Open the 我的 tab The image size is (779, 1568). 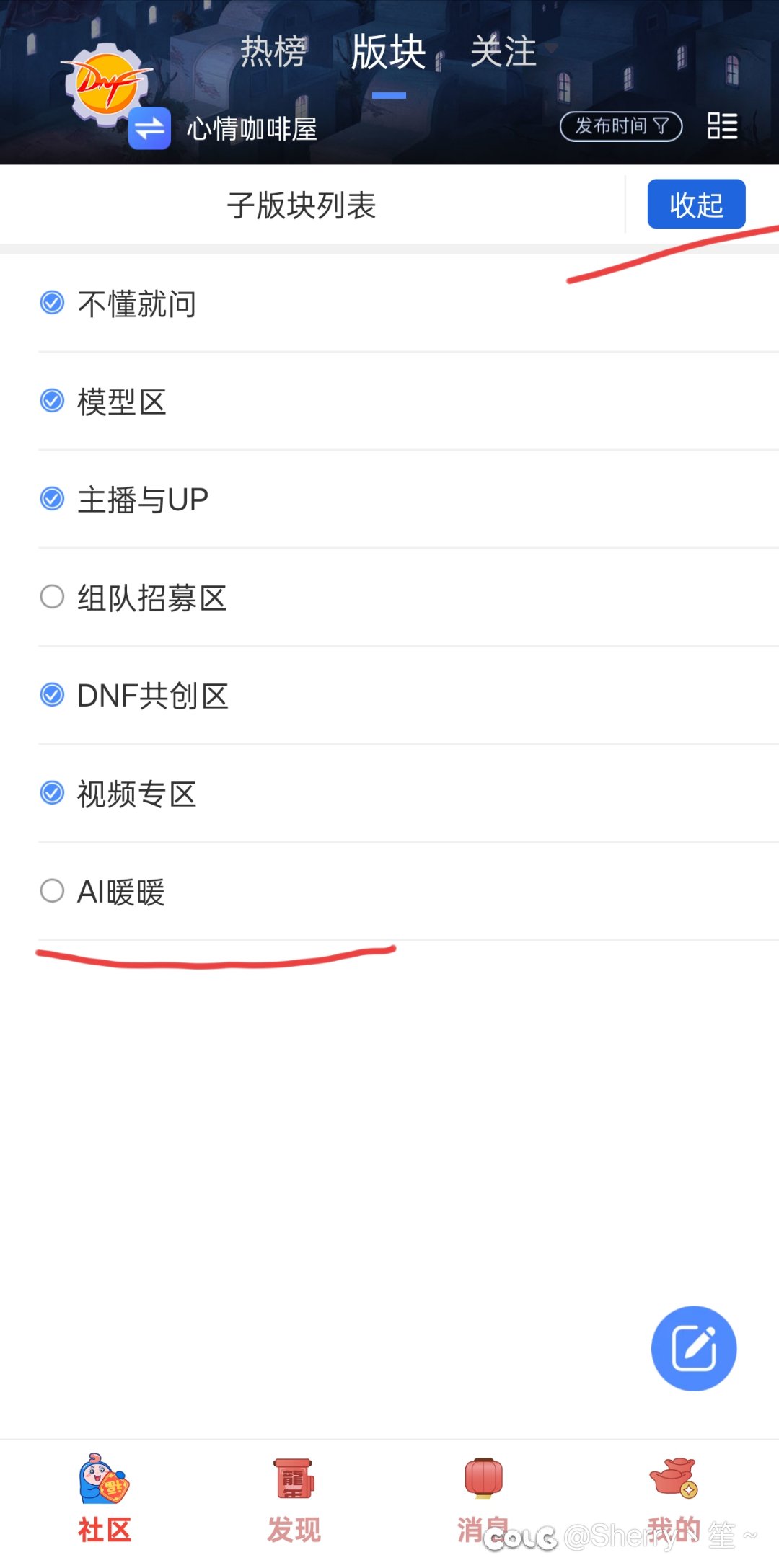(673, 1498)
